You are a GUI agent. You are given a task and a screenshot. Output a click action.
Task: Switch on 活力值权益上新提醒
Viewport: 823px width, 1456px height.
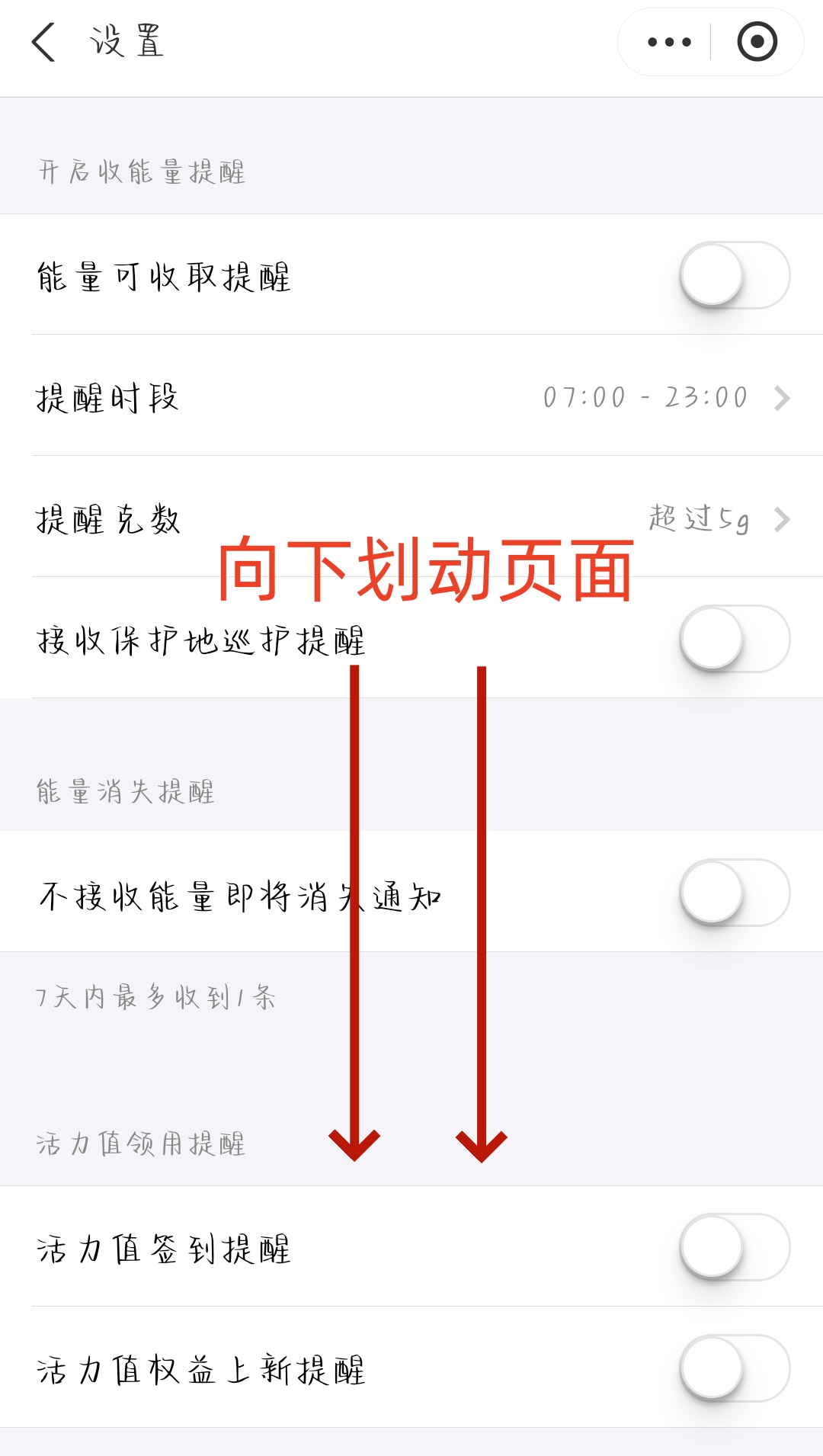[x=735, y=1368]
